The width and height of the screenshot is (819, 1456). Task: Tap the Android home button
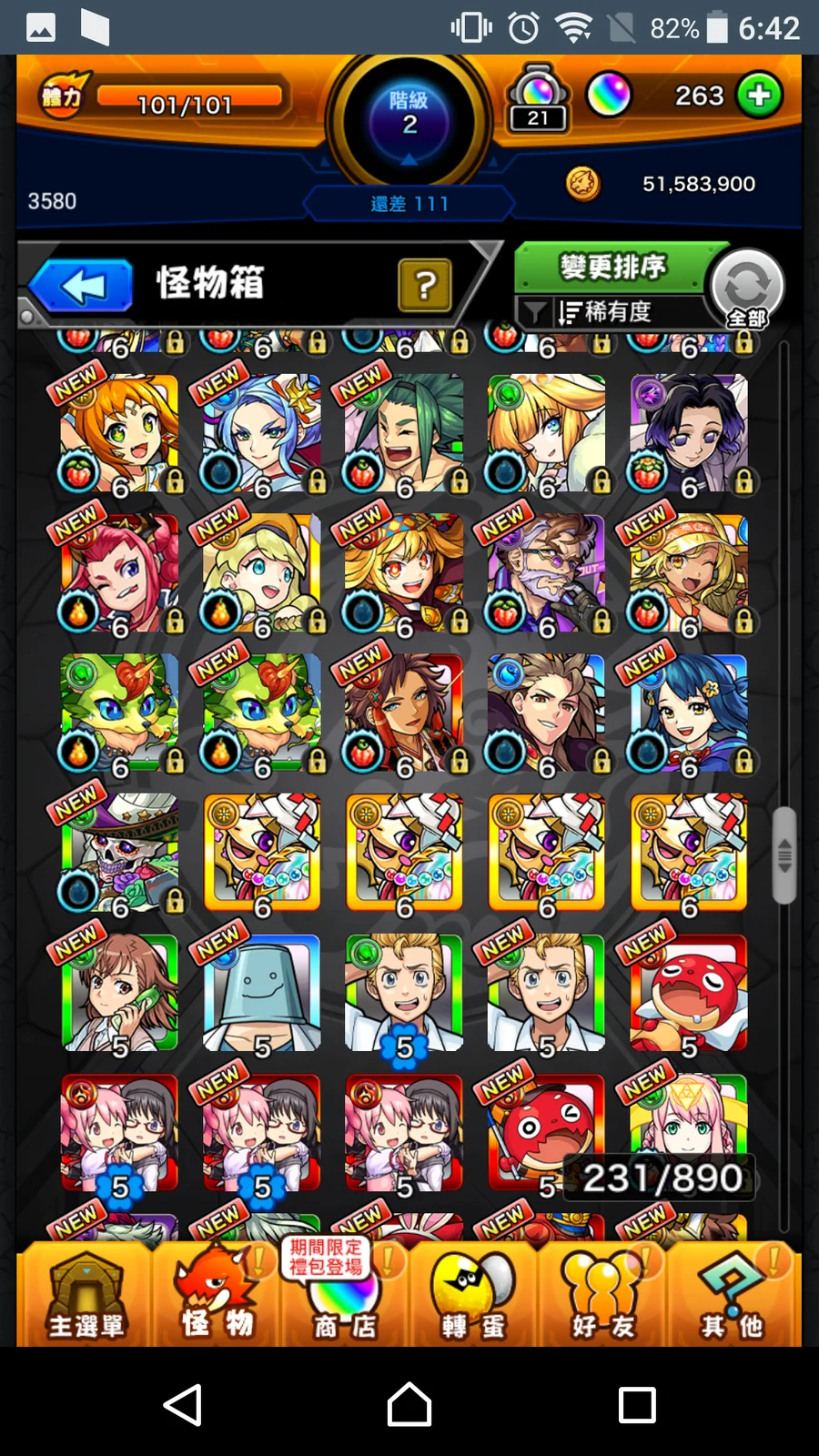click(x=409, y=1404)
